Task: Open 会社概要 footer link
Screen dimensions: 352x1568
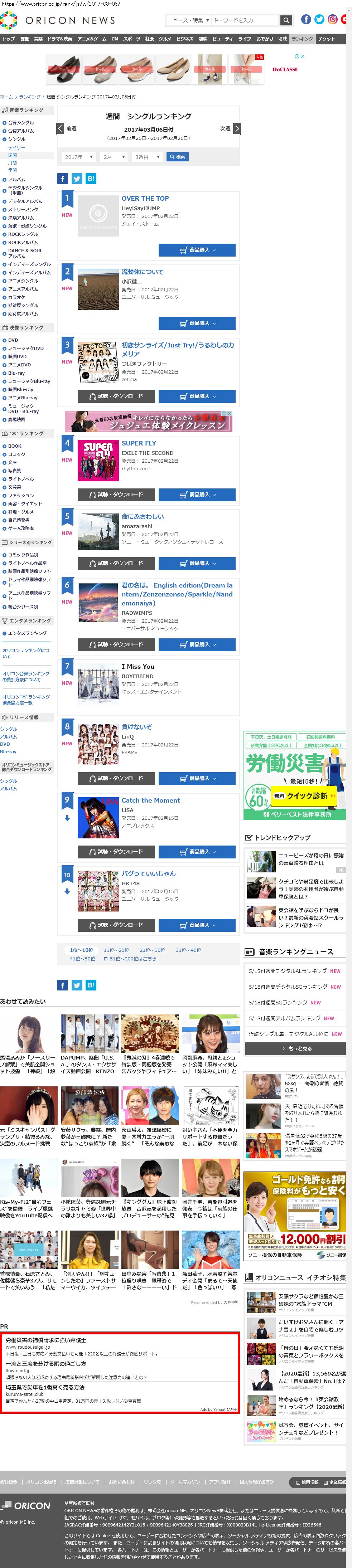Action: tap(9, 1482)
